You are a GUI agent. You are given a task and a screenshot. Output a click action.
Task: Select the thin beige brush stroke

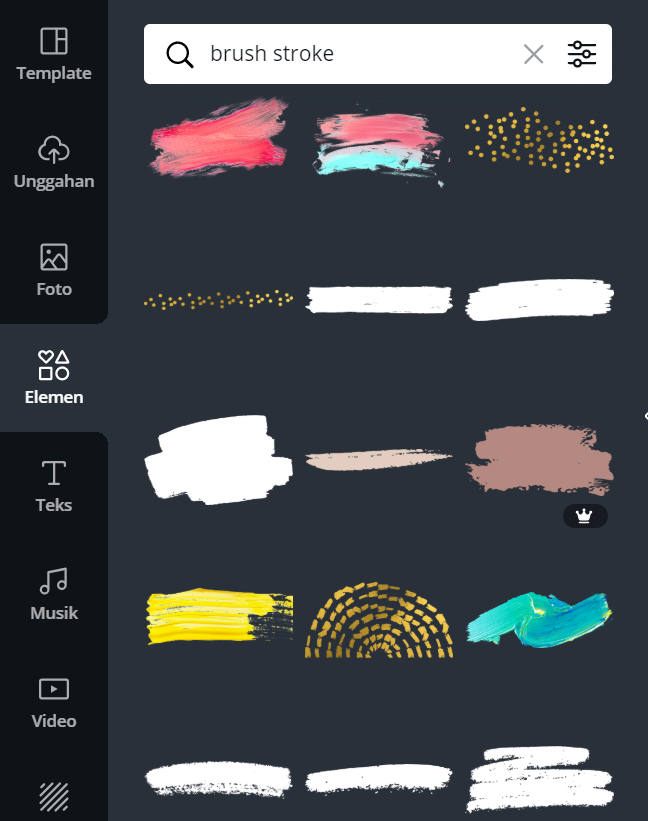[378, 459]
